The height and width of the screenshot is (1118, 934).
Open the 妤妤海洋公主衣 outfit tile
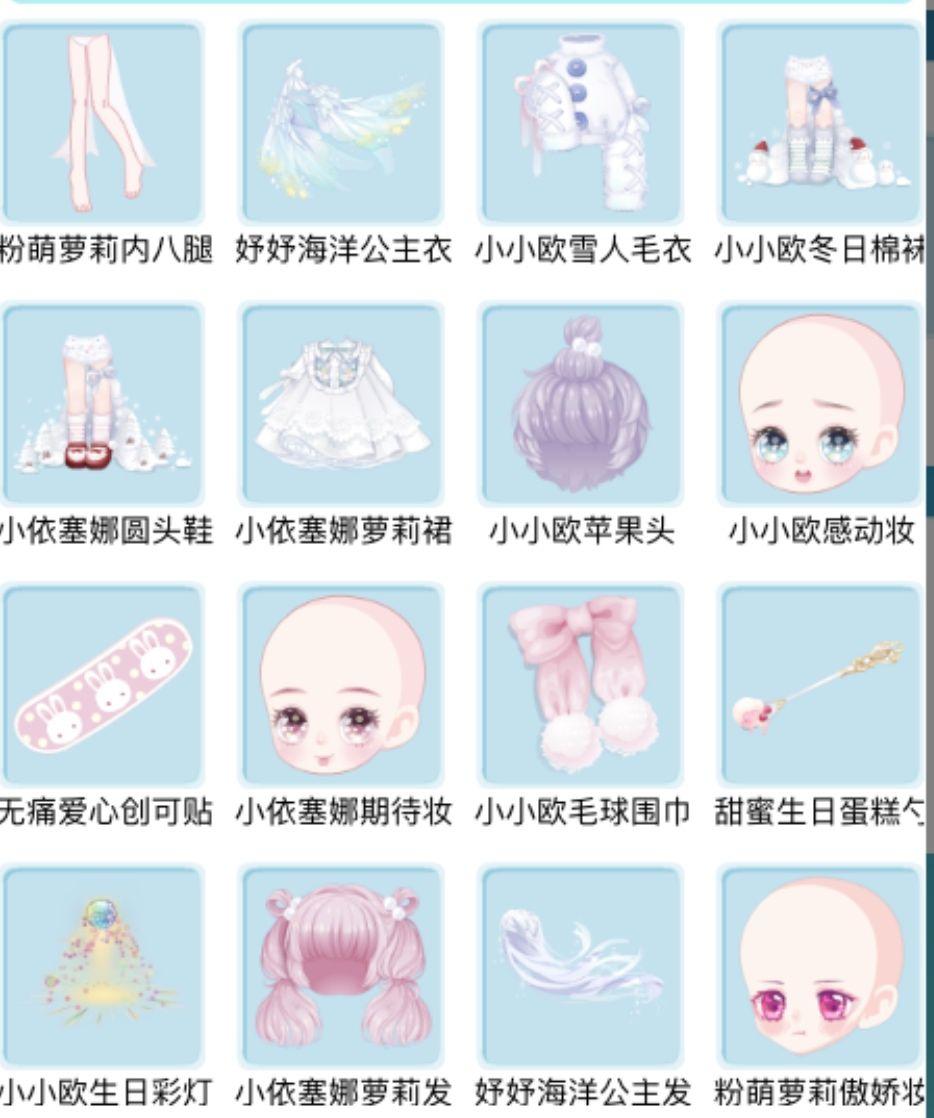tap(342, 124)
